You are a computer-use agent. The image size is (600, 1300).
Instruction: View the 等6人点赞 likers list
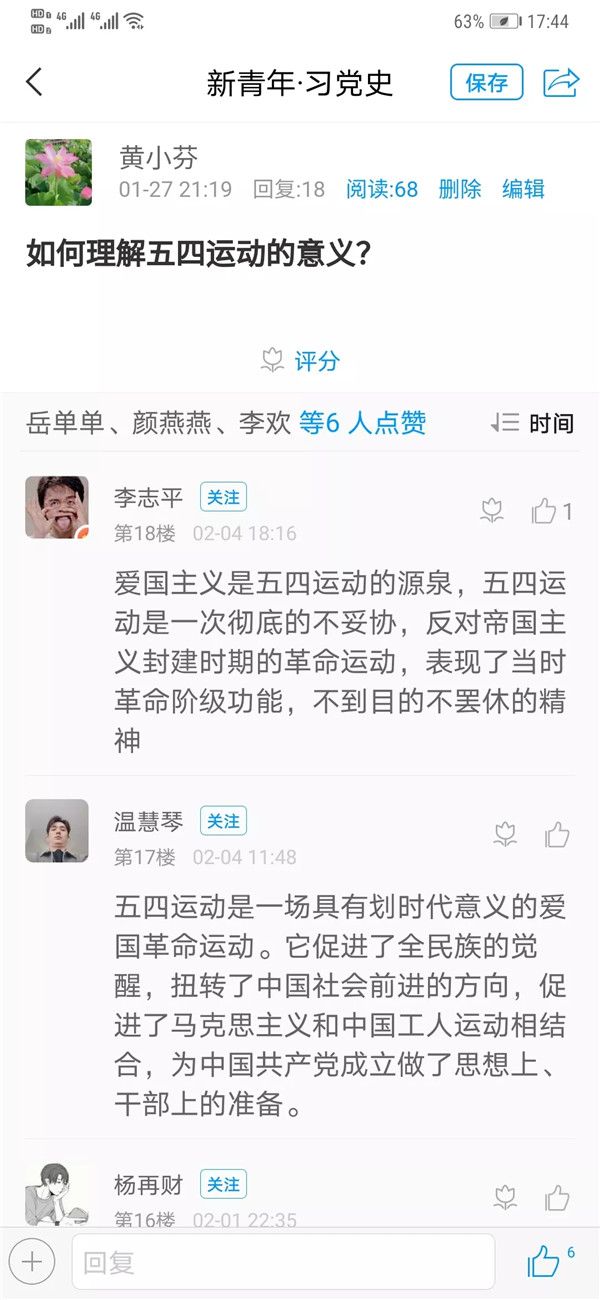pos(363,423)
